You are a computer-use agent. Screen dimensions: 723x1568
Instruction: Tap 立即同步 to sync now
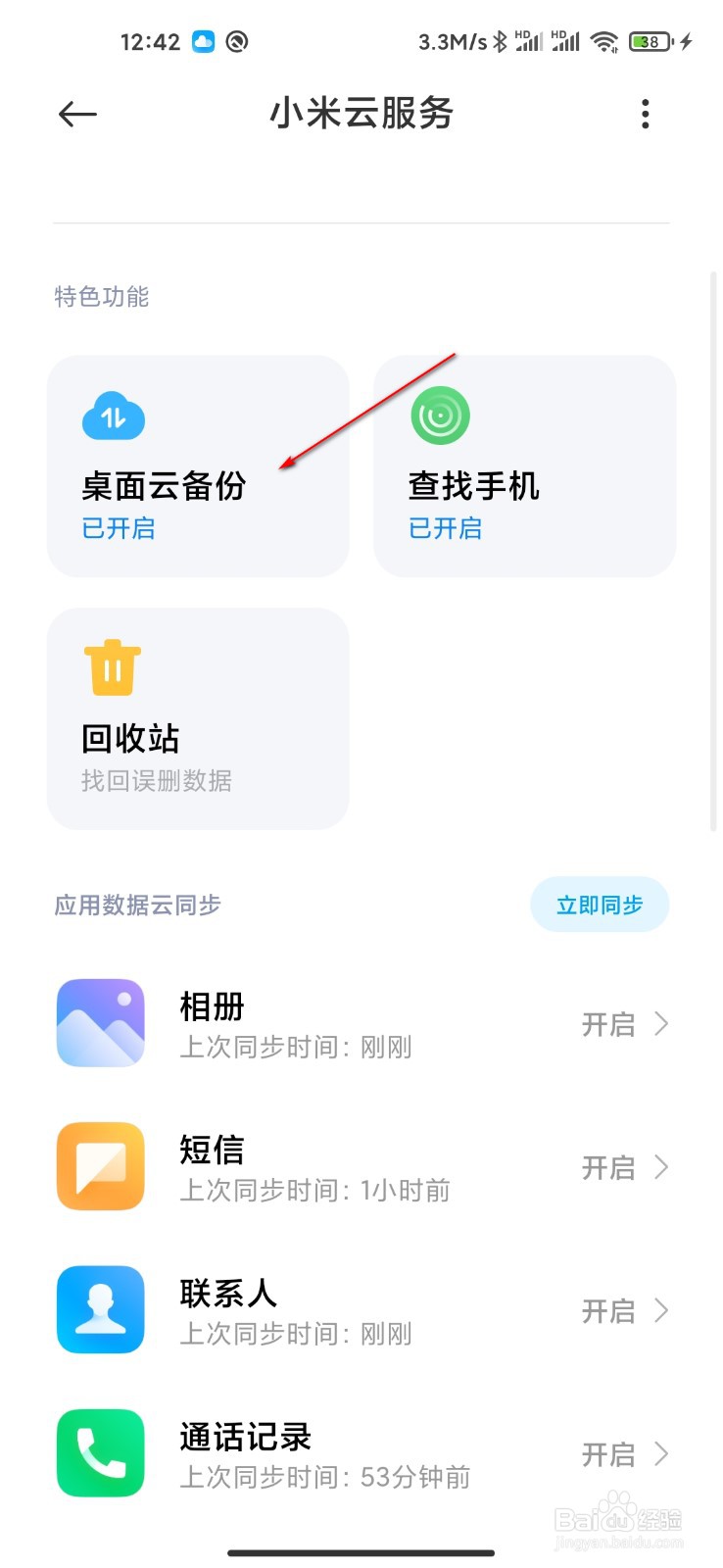click(600, 905)
